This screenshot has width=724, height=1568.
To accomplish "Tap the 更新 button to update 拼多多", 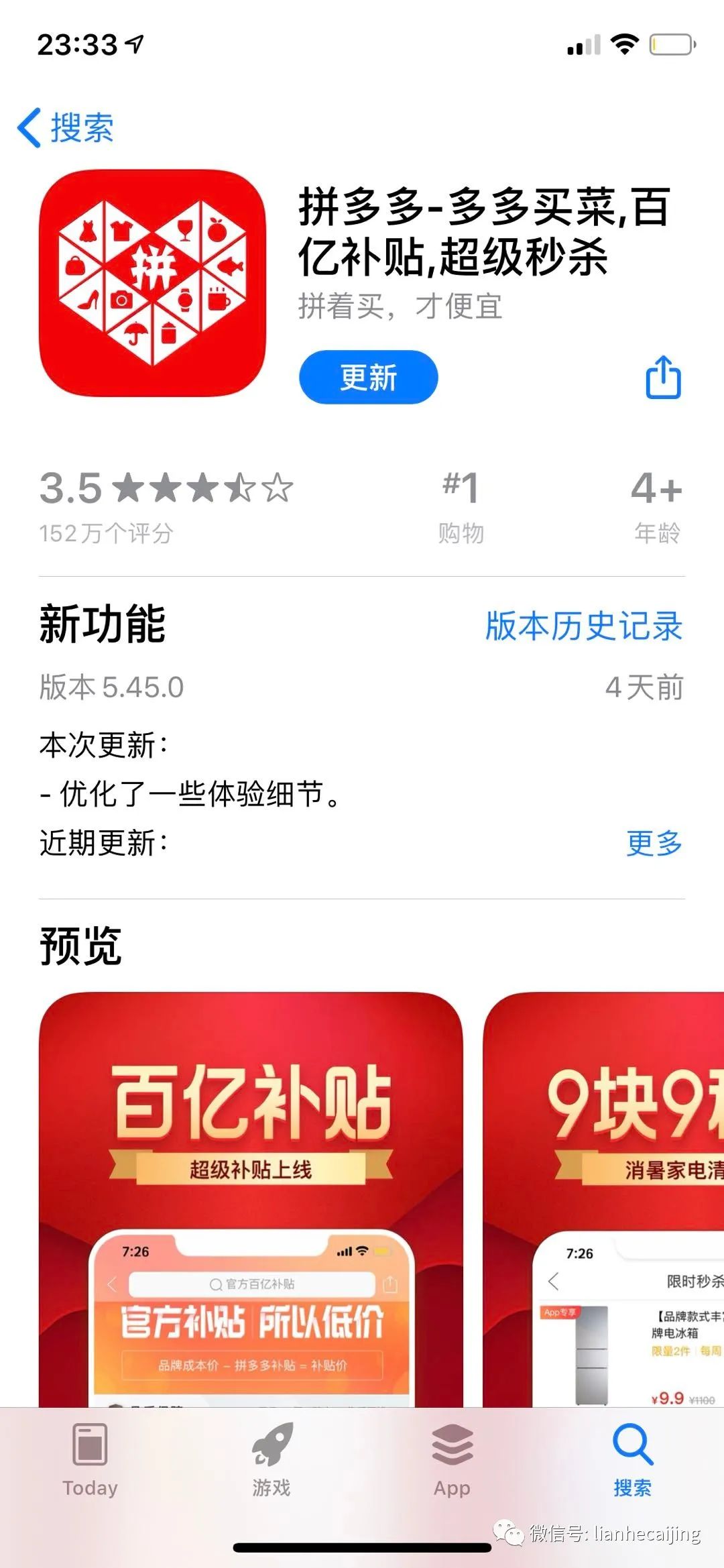I will (368, 377).
